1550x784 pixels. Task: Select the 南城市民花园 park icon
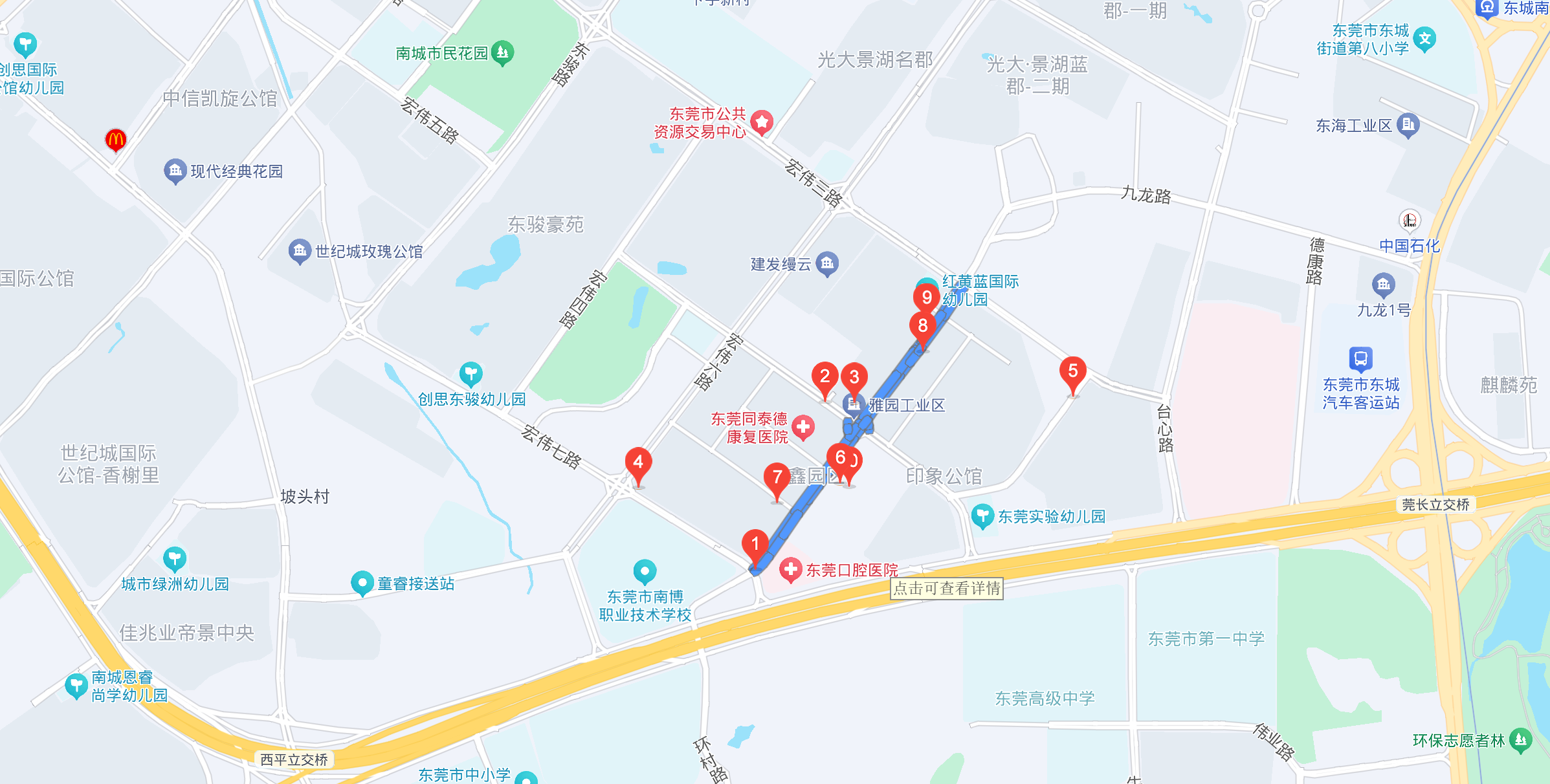click(502, 52)
